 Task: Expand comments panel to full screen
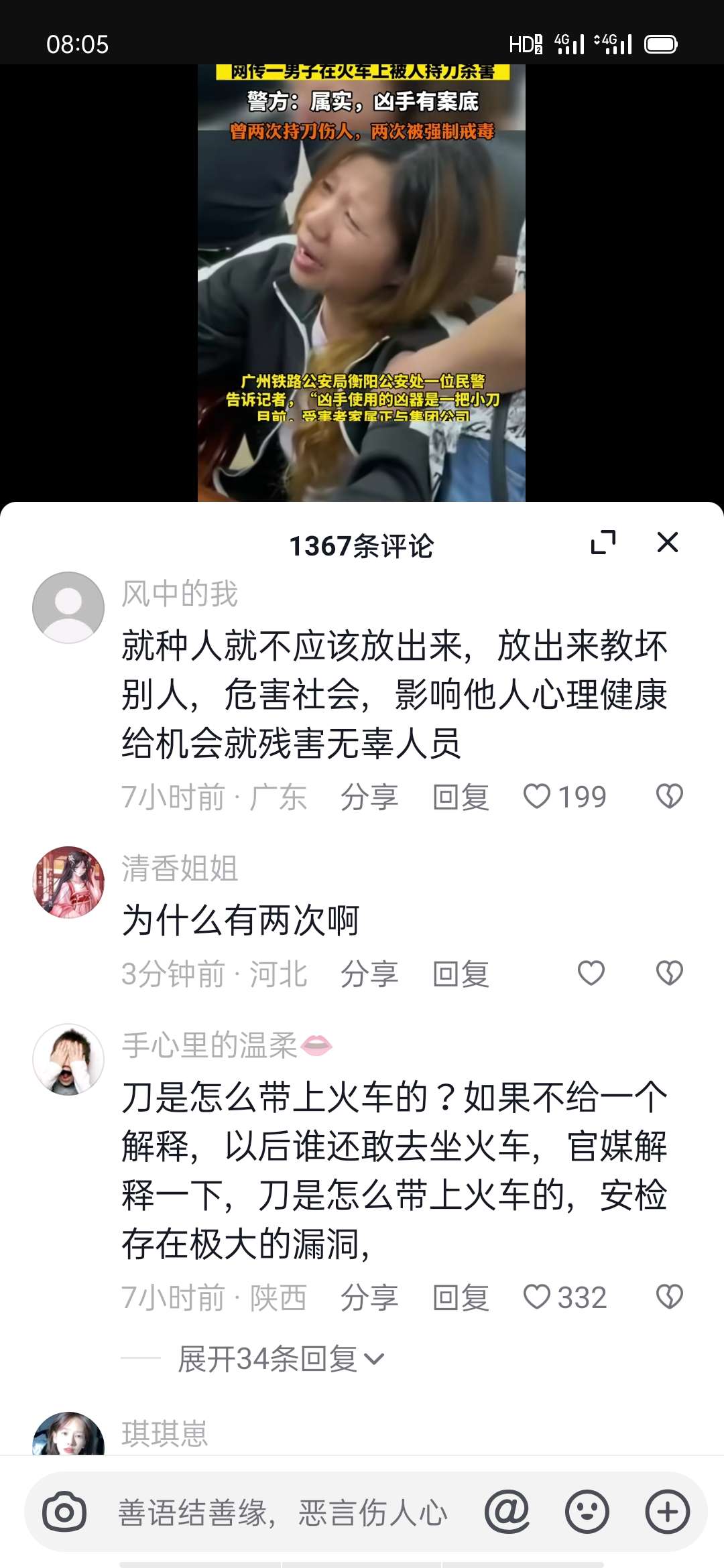point(603,542)
